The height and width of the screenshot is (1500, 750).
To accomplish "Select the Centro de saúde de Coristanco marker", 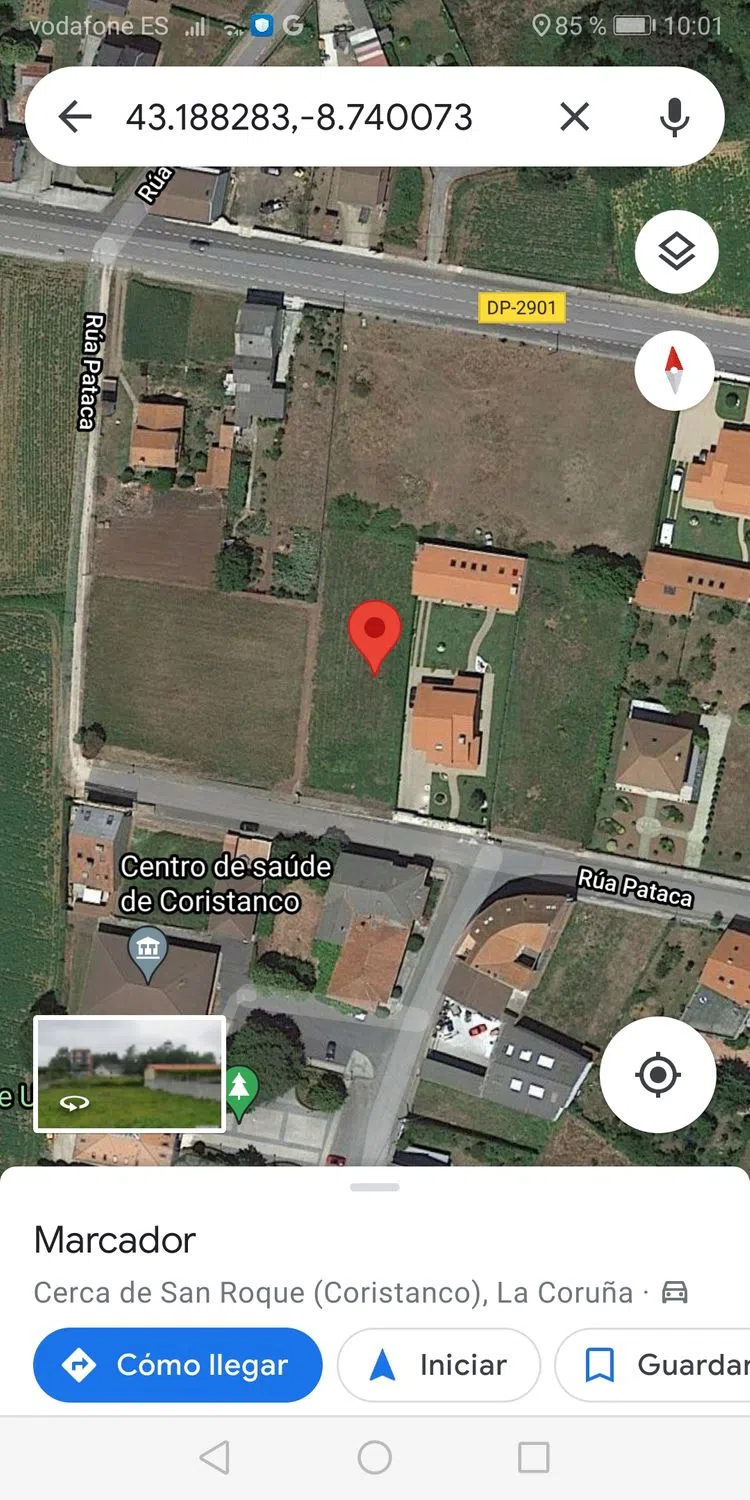I will 149,950.
